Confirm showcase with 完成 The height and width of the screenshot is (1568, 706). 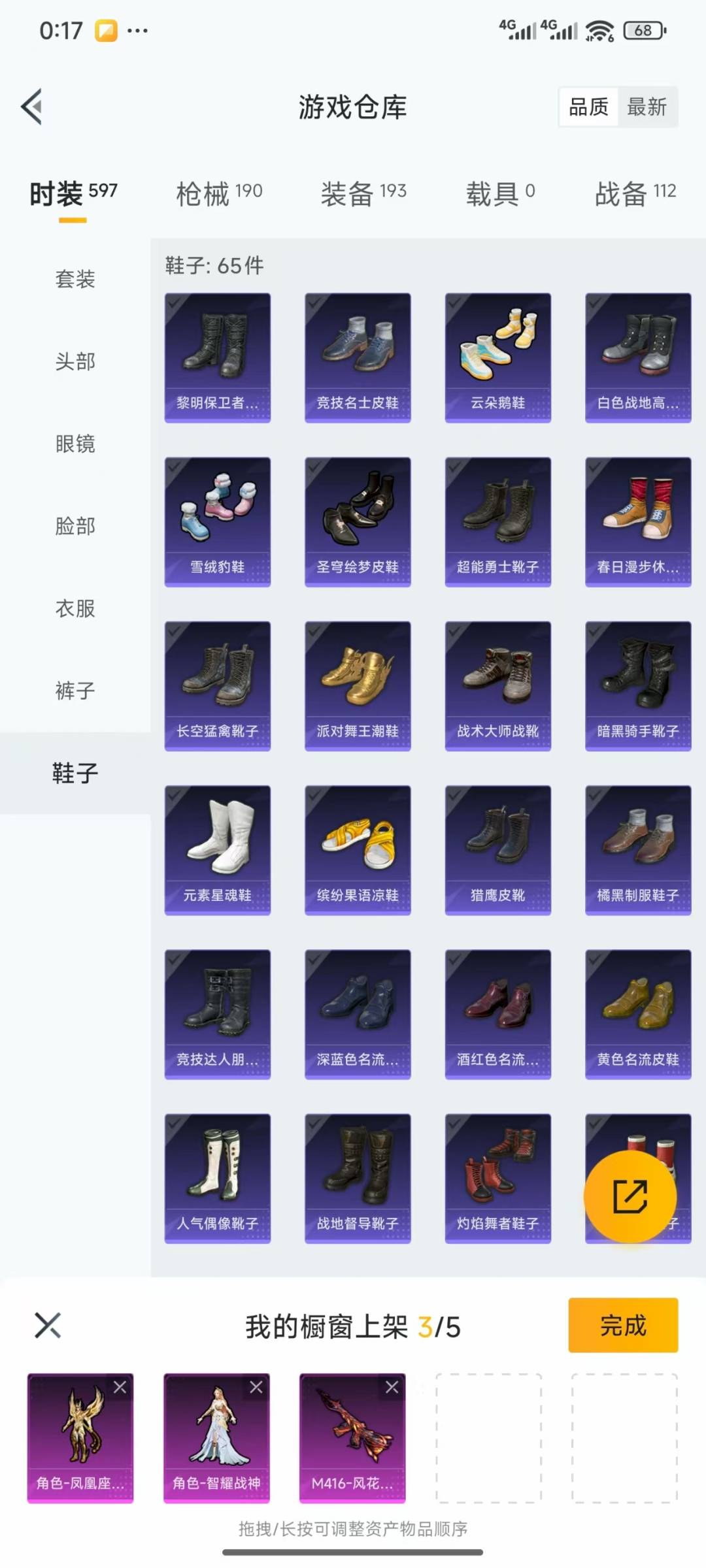point(623,1325)
